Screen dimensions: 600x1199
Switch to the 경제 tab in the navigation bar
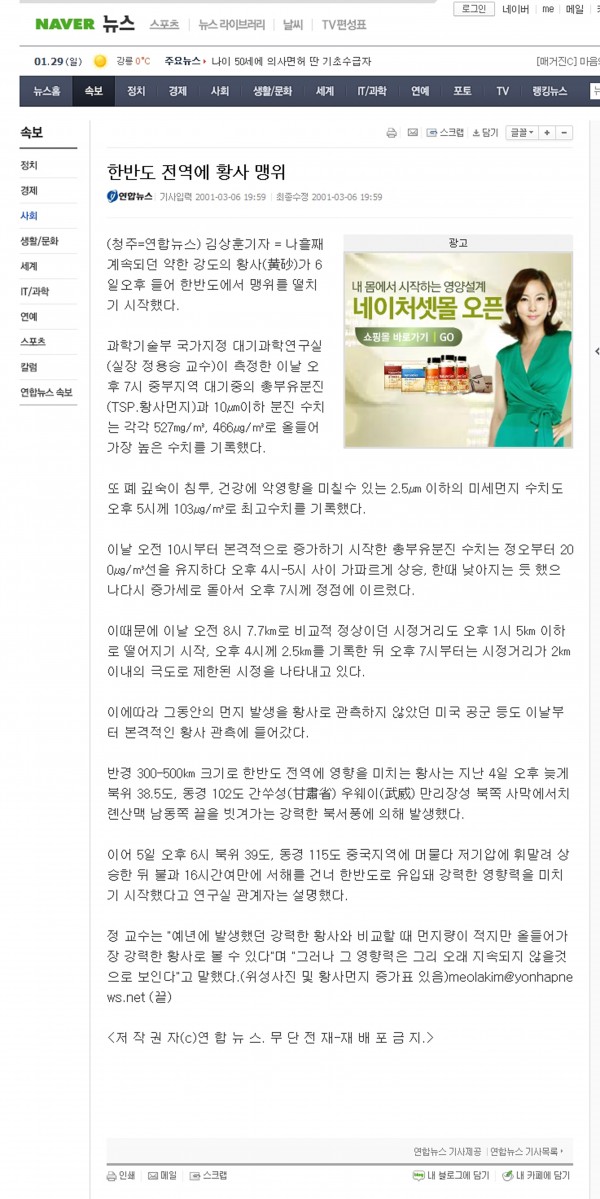click(x=177, y=91)
